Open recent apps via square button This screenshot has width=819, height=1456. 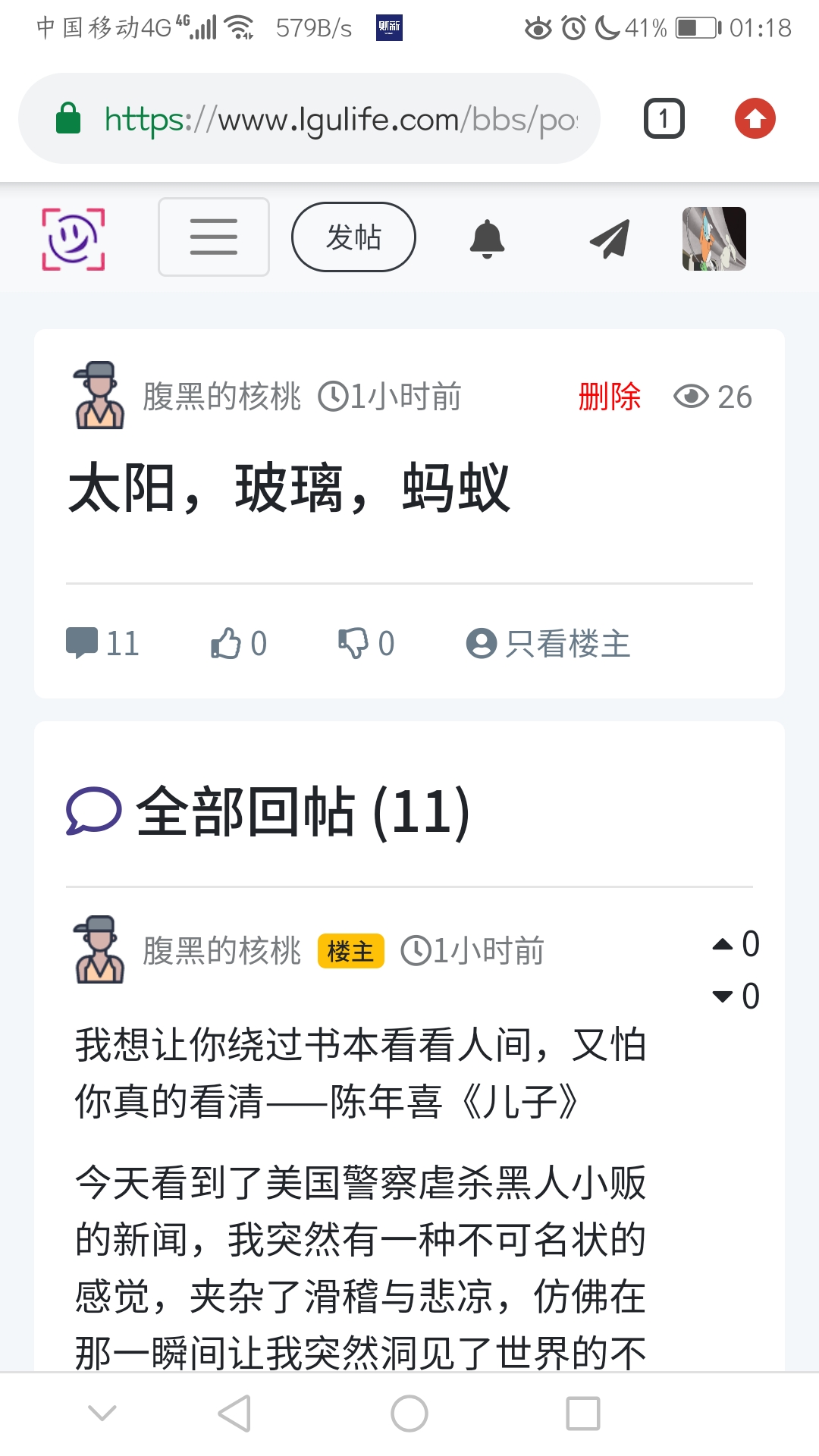click(582, 1414)
